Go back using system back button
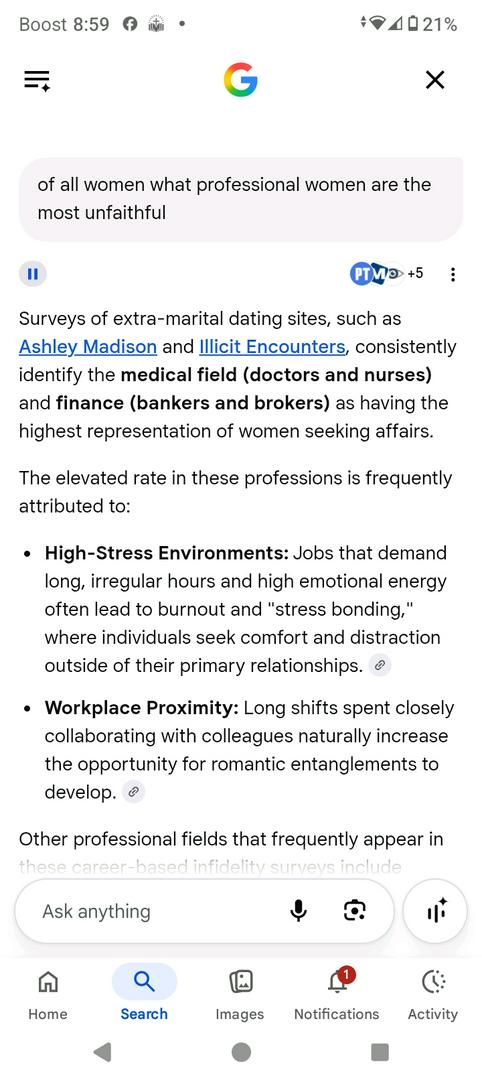The width and height of the screenshot is (482, 1080). tap(103, 1052)
